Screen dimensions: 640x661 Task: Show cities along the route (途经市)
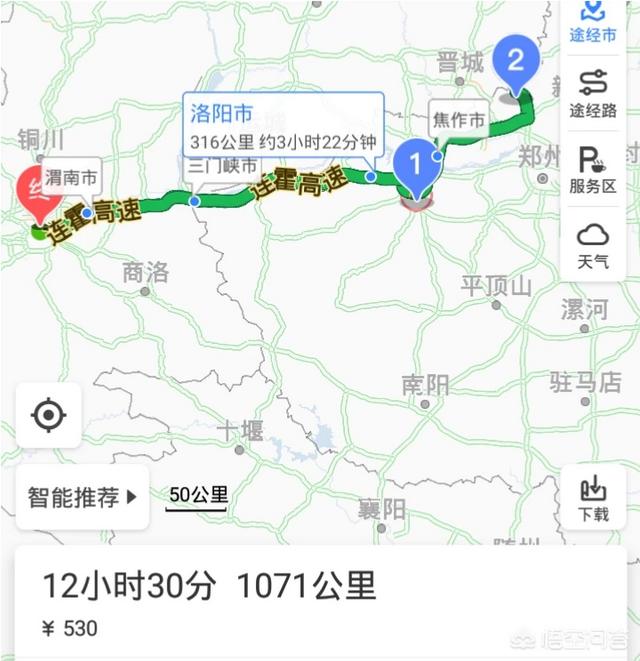[x=593, y=24]
